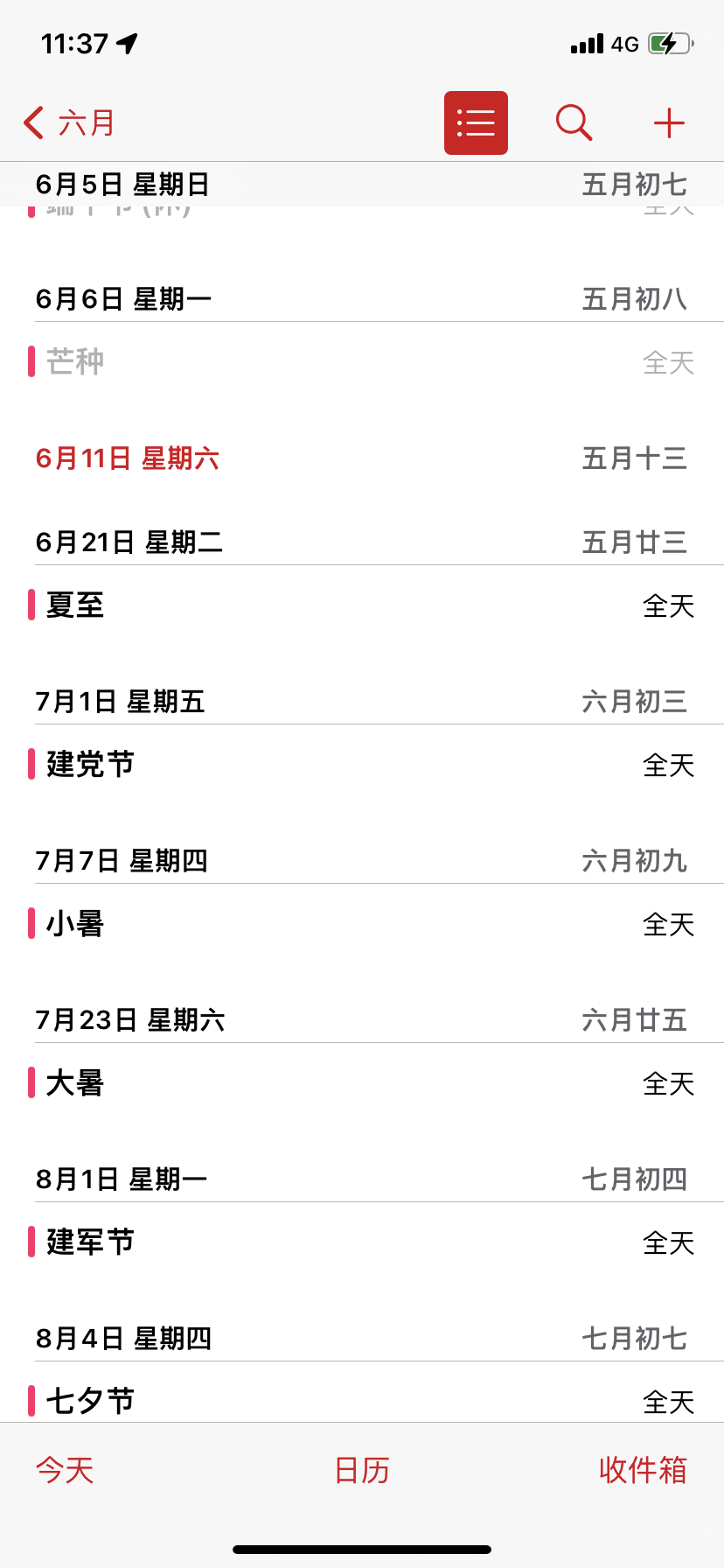The width and height of the screenshot is (724, 1568).
Task: Add a new calendar event
Action: click(669, 123)
